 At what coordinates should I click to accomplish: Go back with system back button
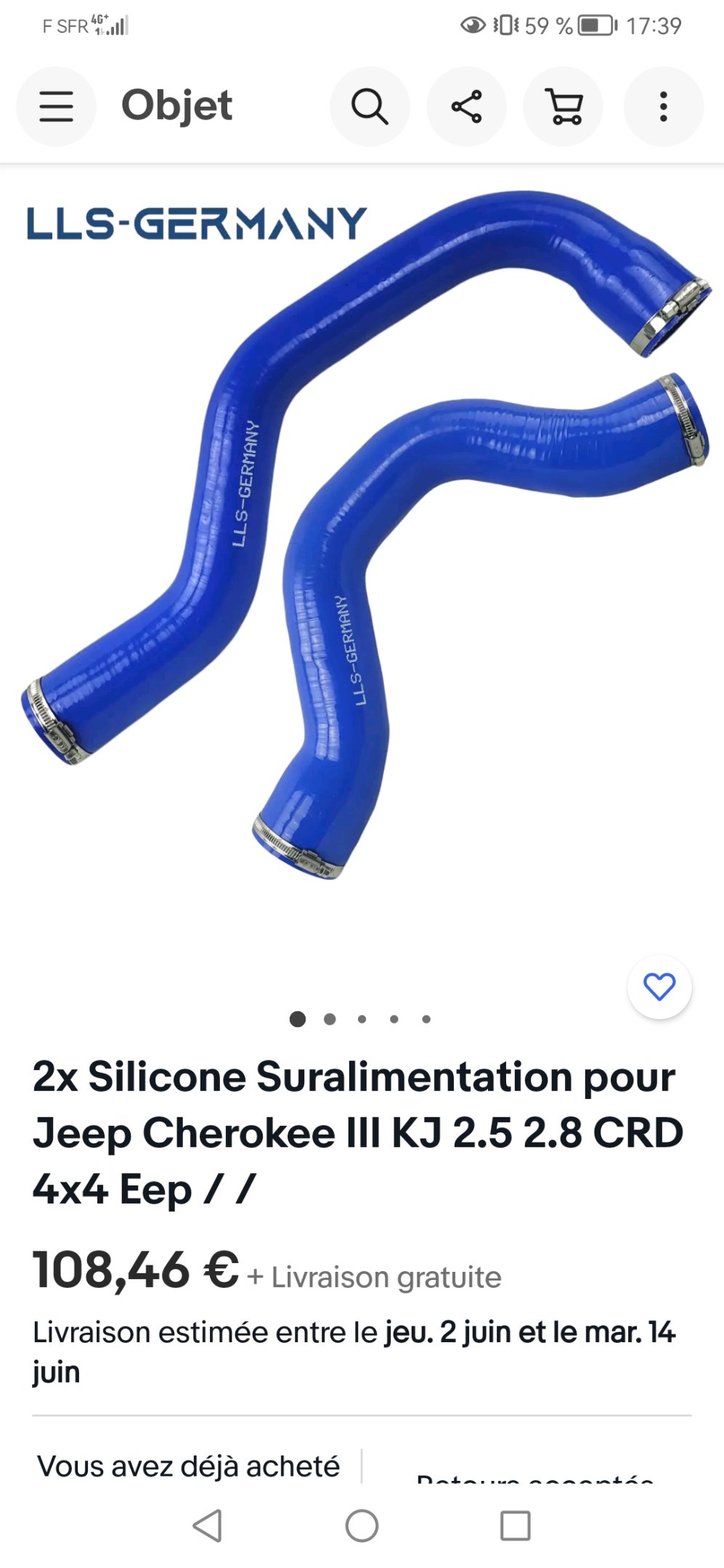208,1525
